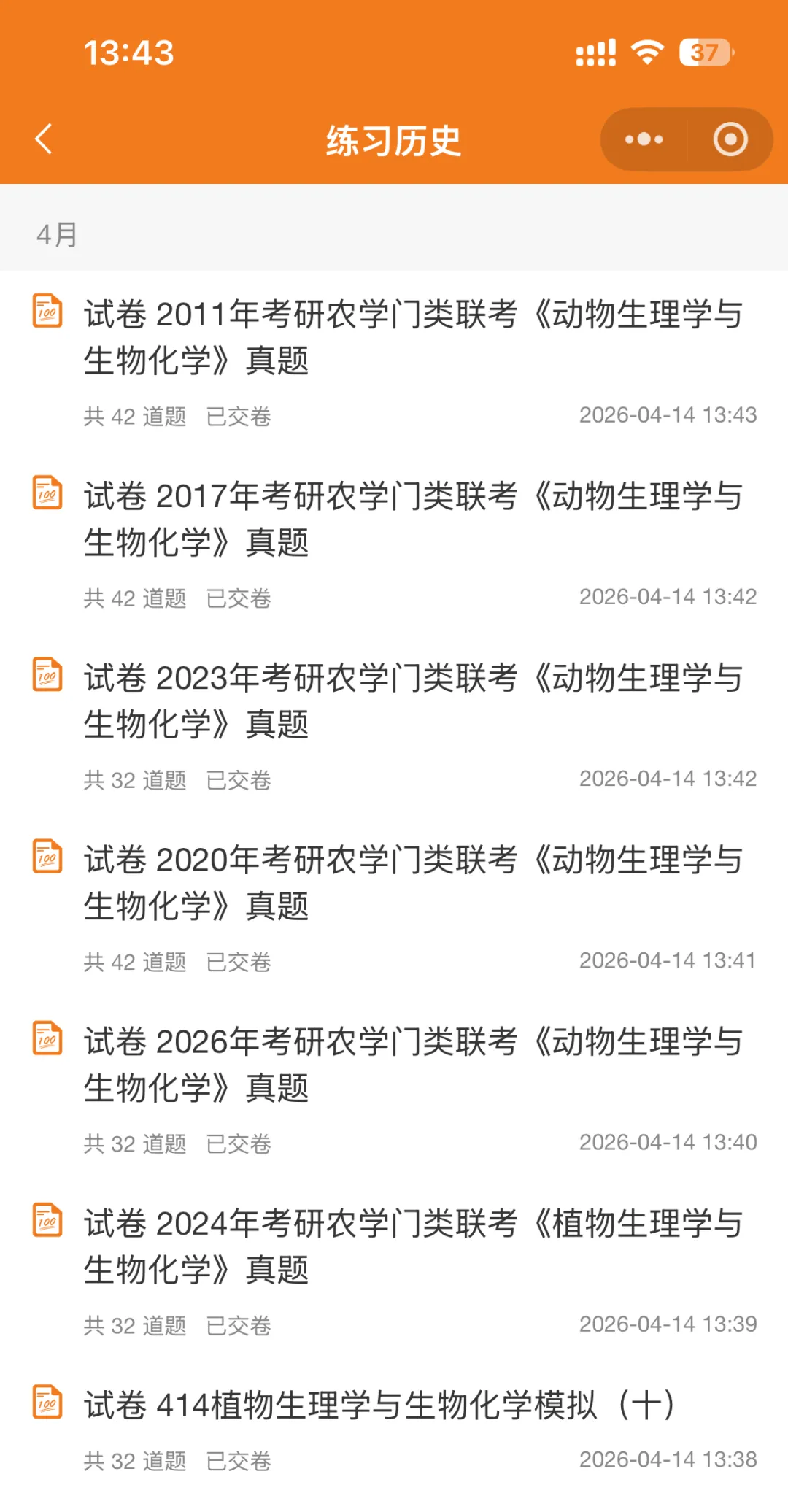788x1512 pixels.
Task: Open the mini program more options menu
Action: (644, 139)
